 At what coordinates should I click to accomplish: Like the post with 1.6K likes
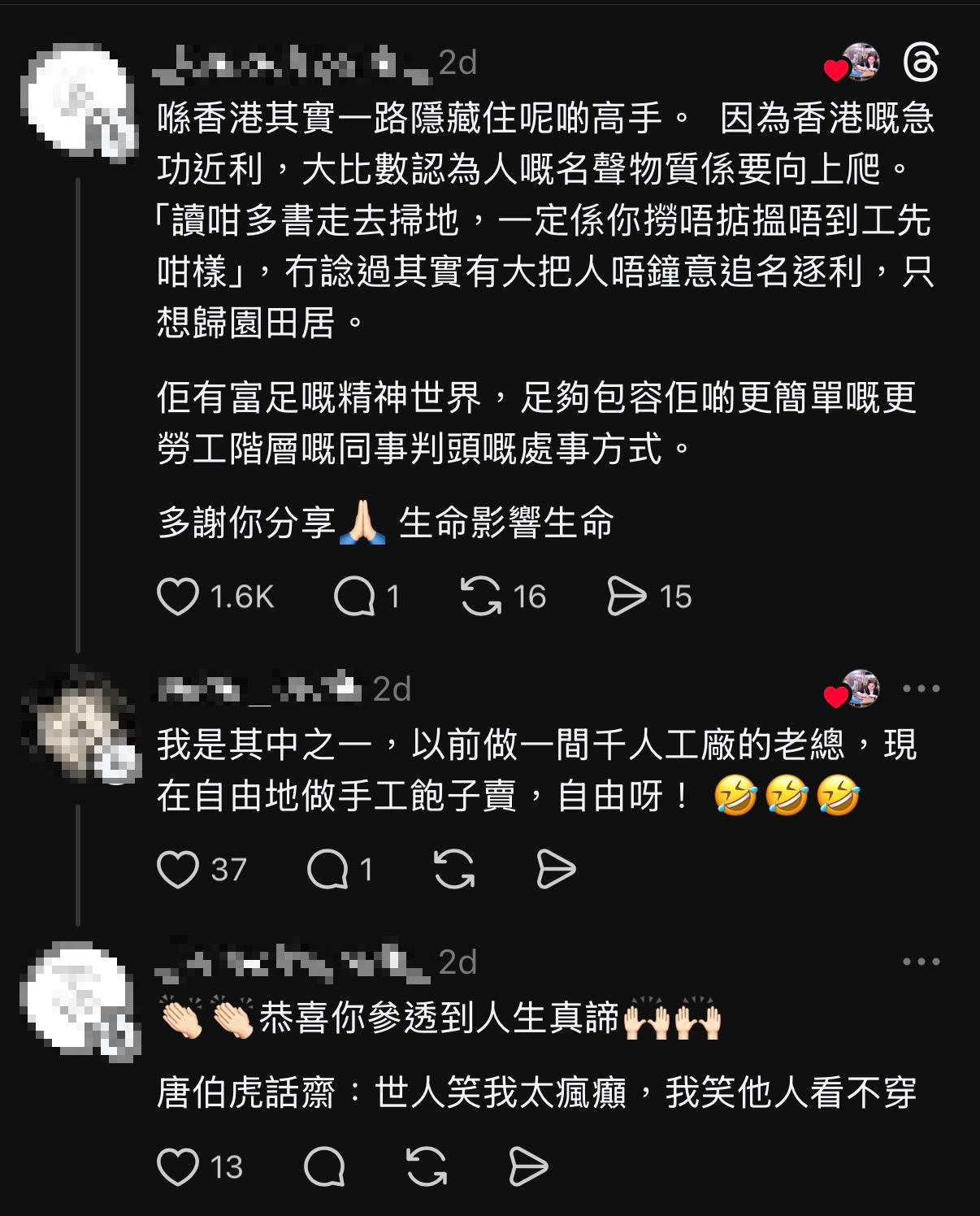click(178, 597)
